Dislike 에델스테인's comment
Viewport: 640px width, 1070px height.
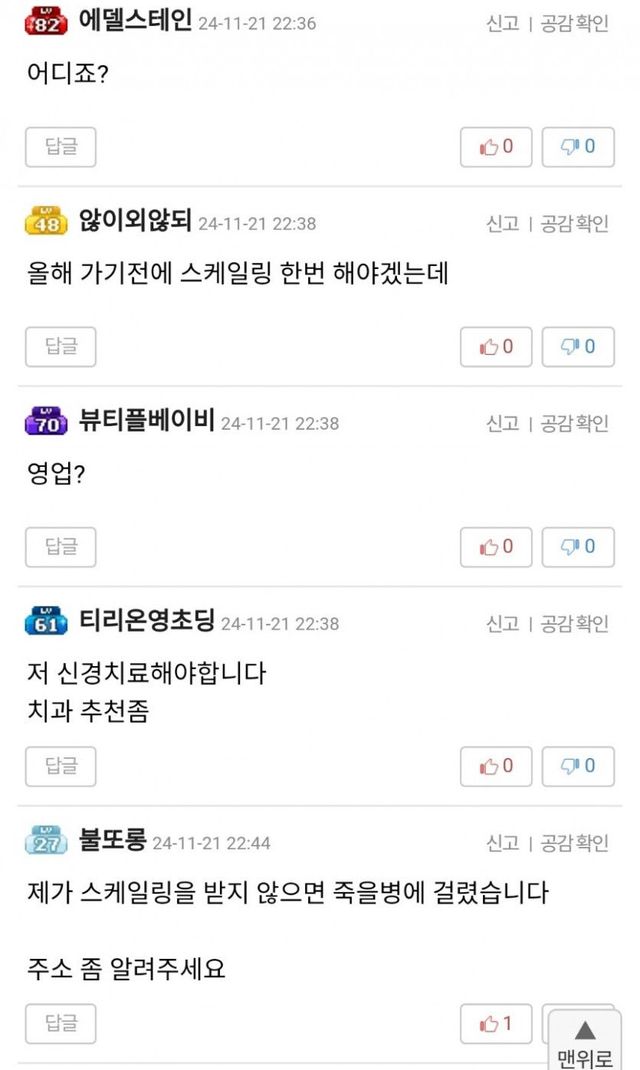(x=578, y=147)
